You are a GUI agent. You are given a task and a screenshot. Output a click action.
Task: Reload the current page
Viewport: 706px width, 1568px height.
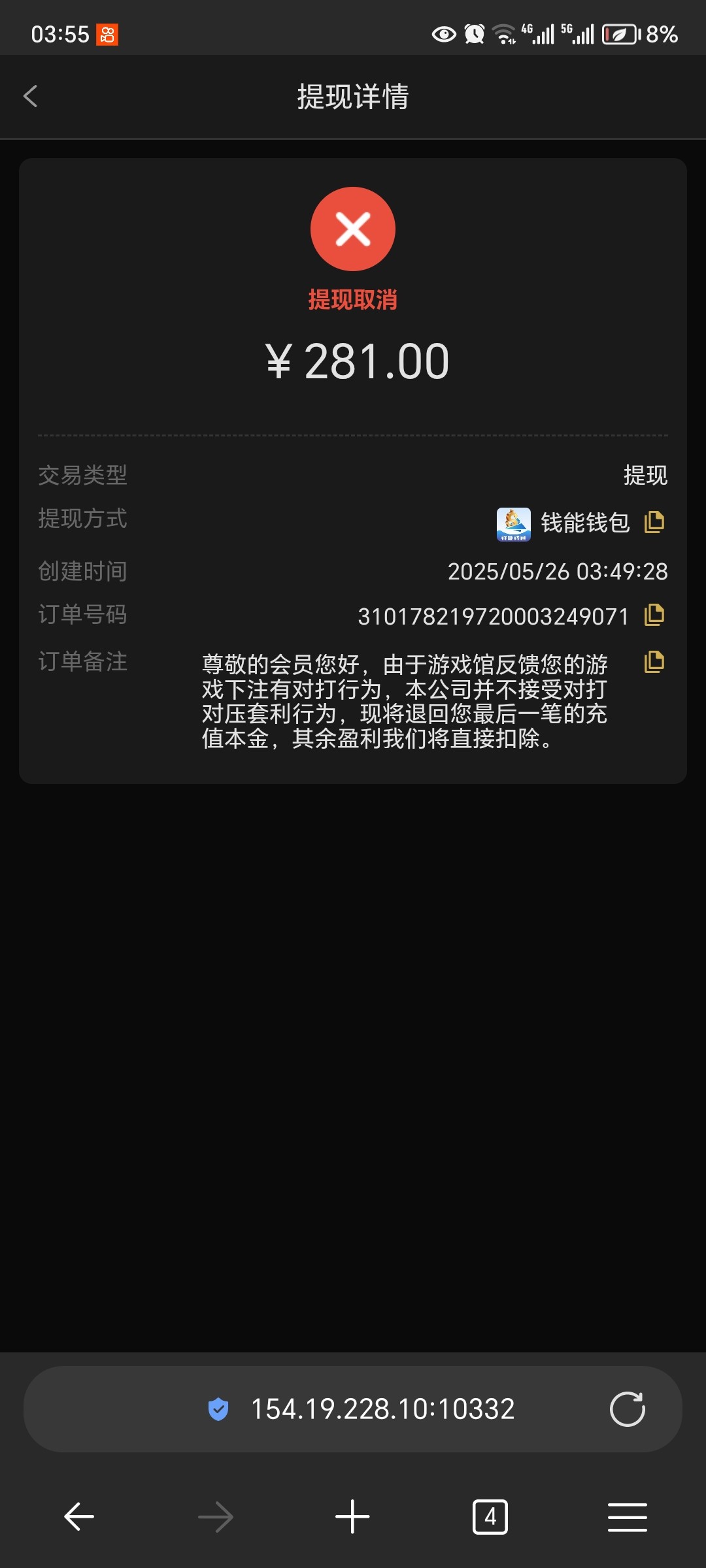coord(628,1409)
